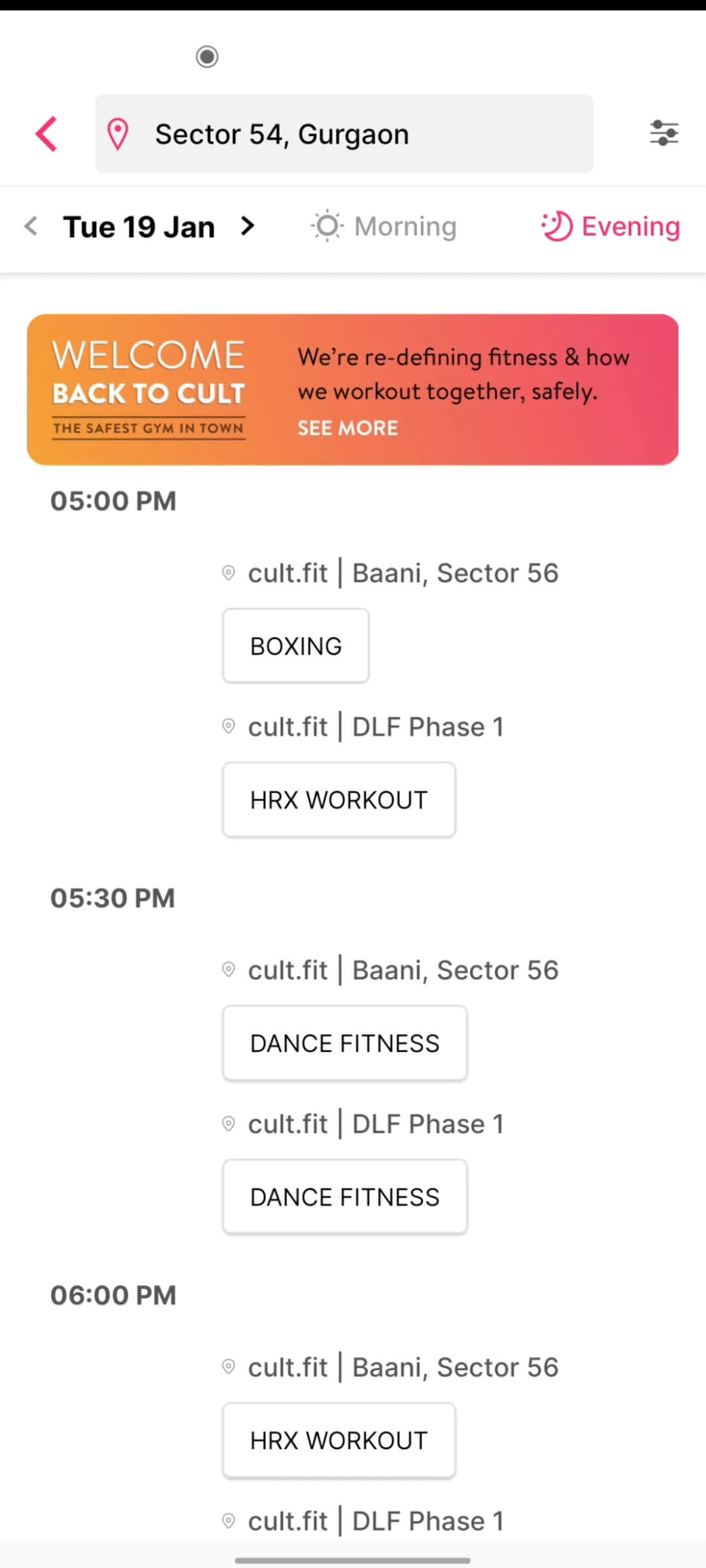The height and width of the screenshot is (1568, 706).
Task: Go back using the pink arrow
Action: 46,134
